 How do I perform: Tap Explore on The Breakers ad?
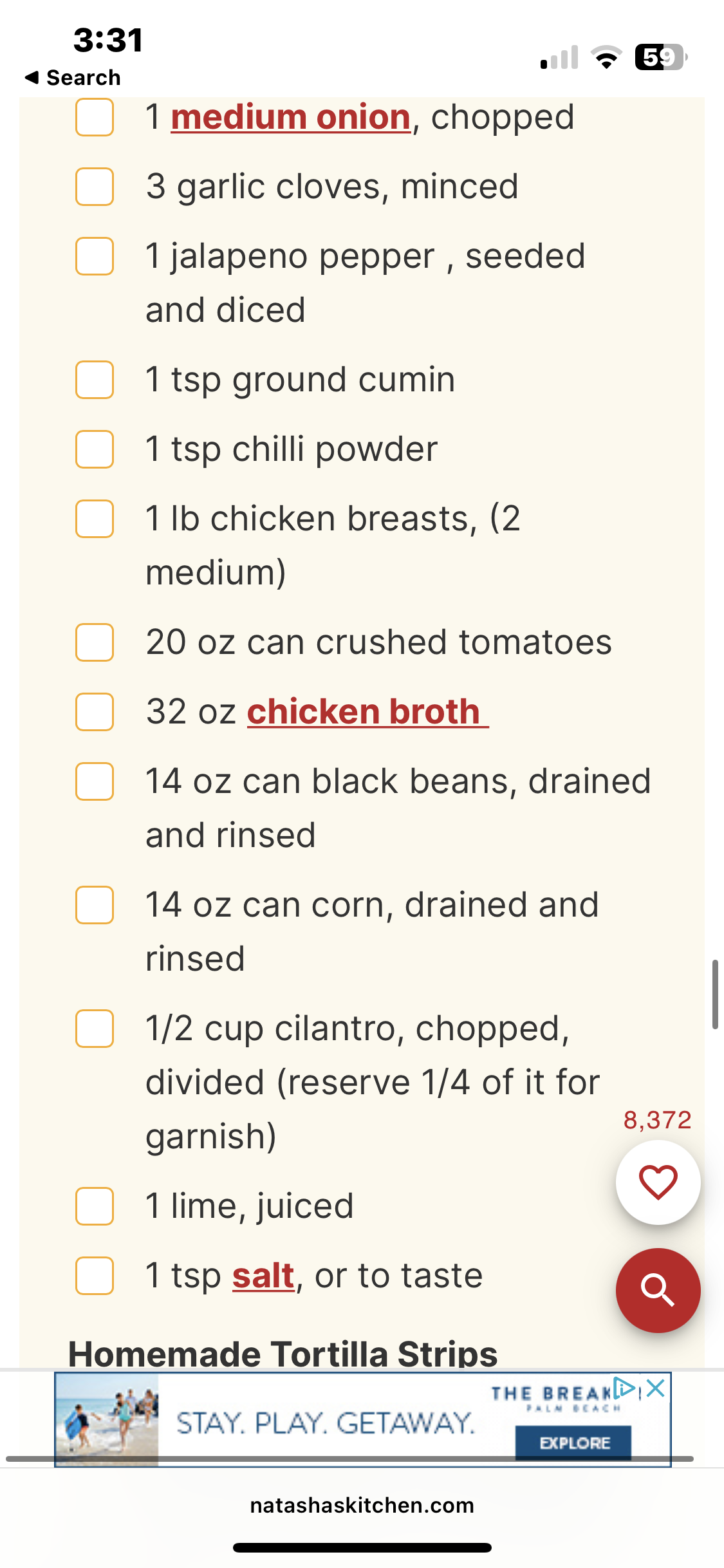[573, 1443]
